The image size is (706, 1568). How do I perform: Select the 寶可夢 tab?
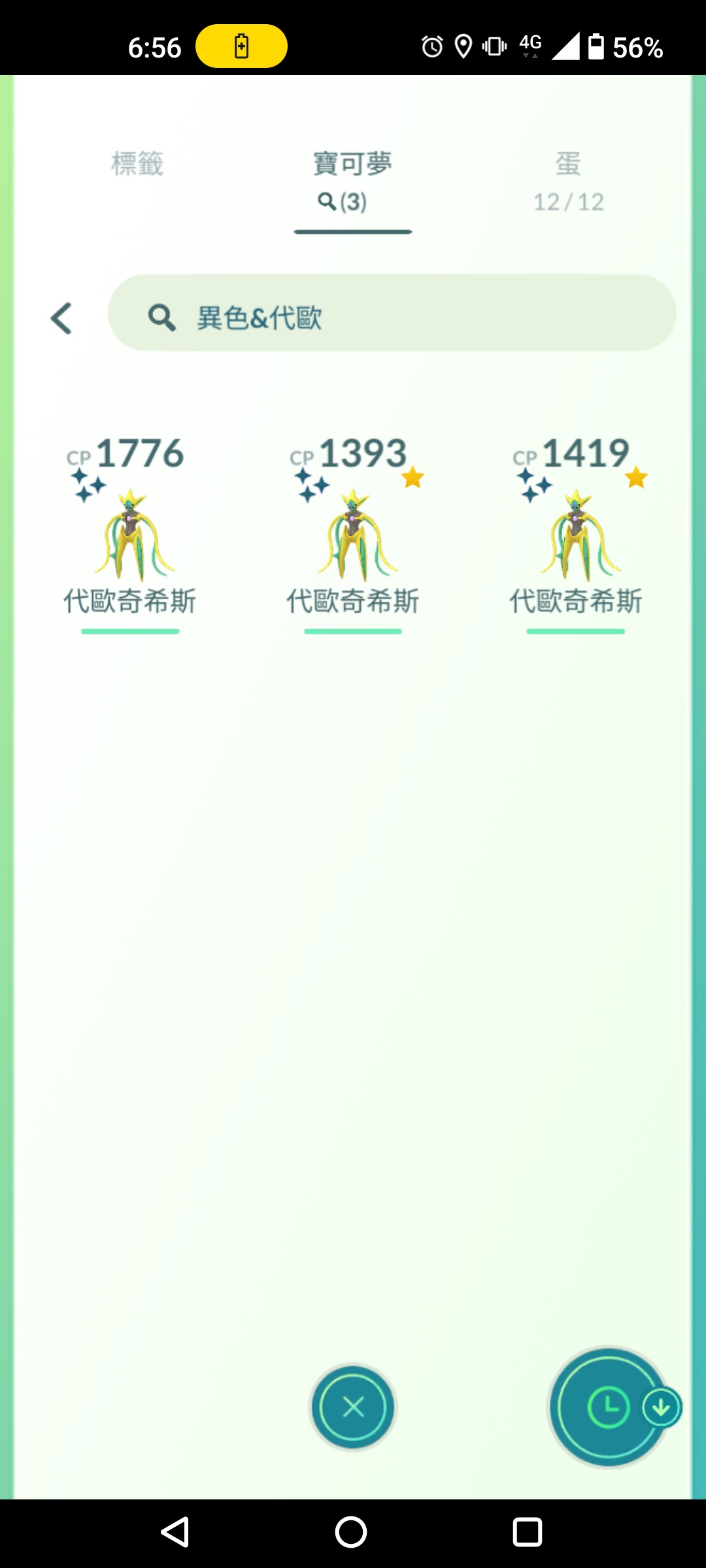(352, 181)
